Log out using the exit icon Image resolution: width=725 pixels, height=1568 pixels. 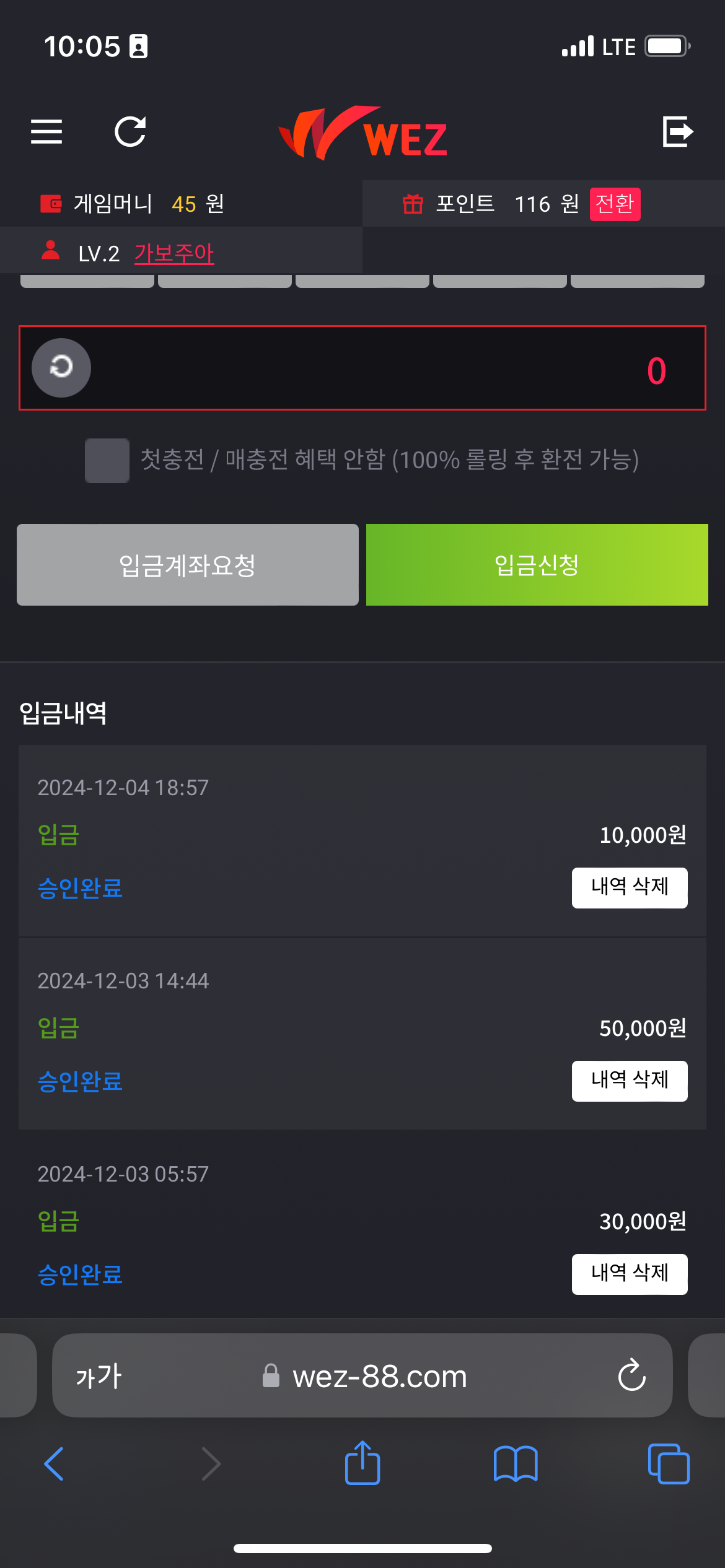pyautogui.click(x=677, y=131)
